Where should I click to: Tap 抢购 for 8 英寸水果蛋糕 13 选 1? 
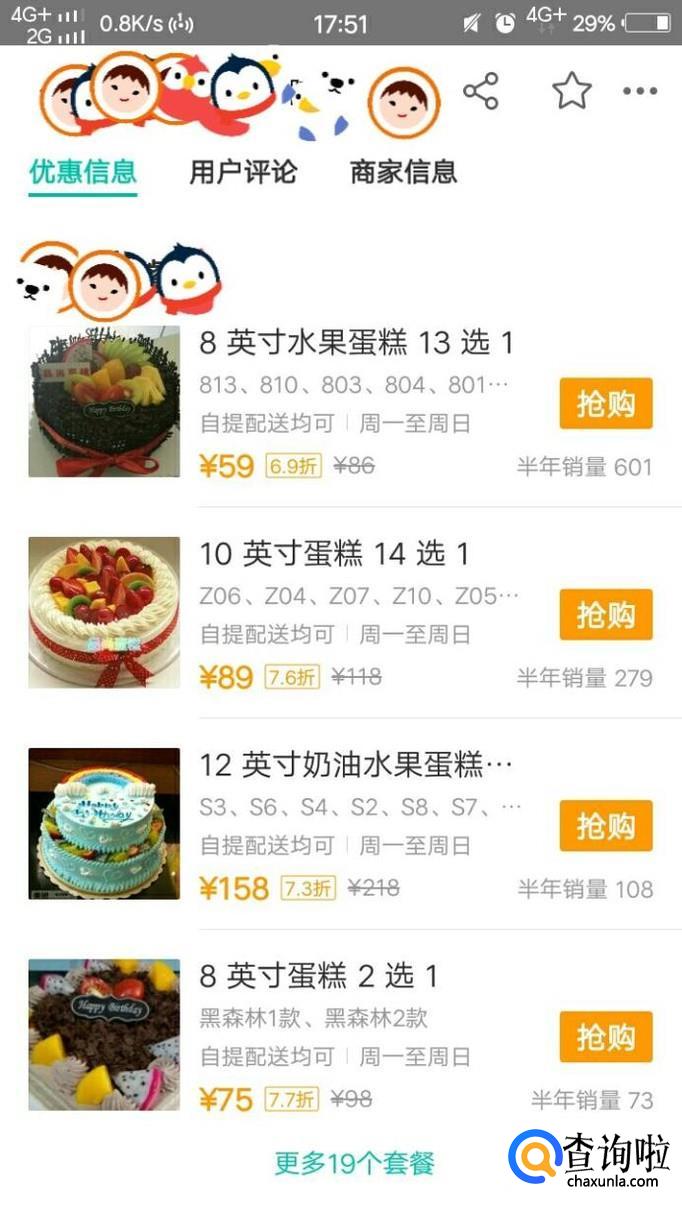pyautogui.click(x=605, y=404)
